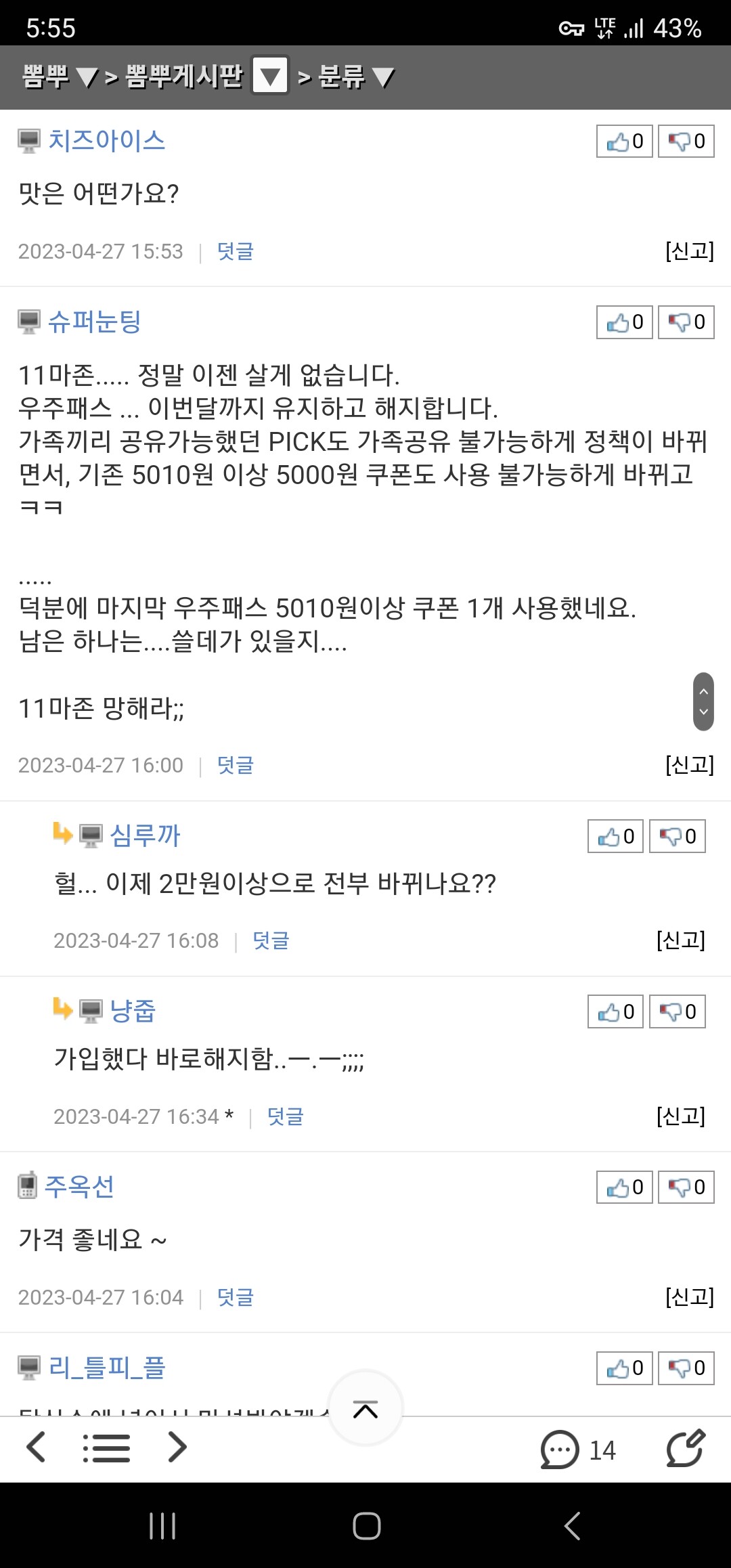Open the comments bubble showing 14

pyautogui.click(x=577, y=1450)
